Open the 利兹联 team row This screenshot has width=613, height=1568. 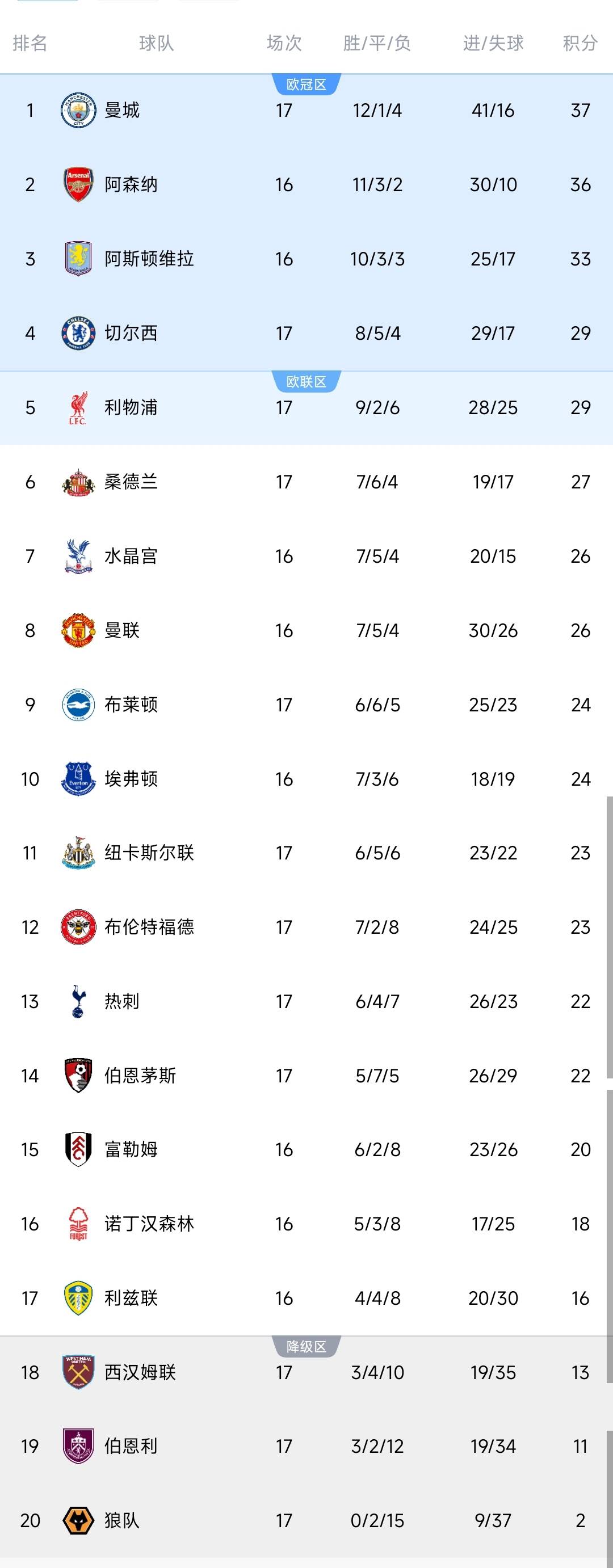click(x=131, y=1298)
